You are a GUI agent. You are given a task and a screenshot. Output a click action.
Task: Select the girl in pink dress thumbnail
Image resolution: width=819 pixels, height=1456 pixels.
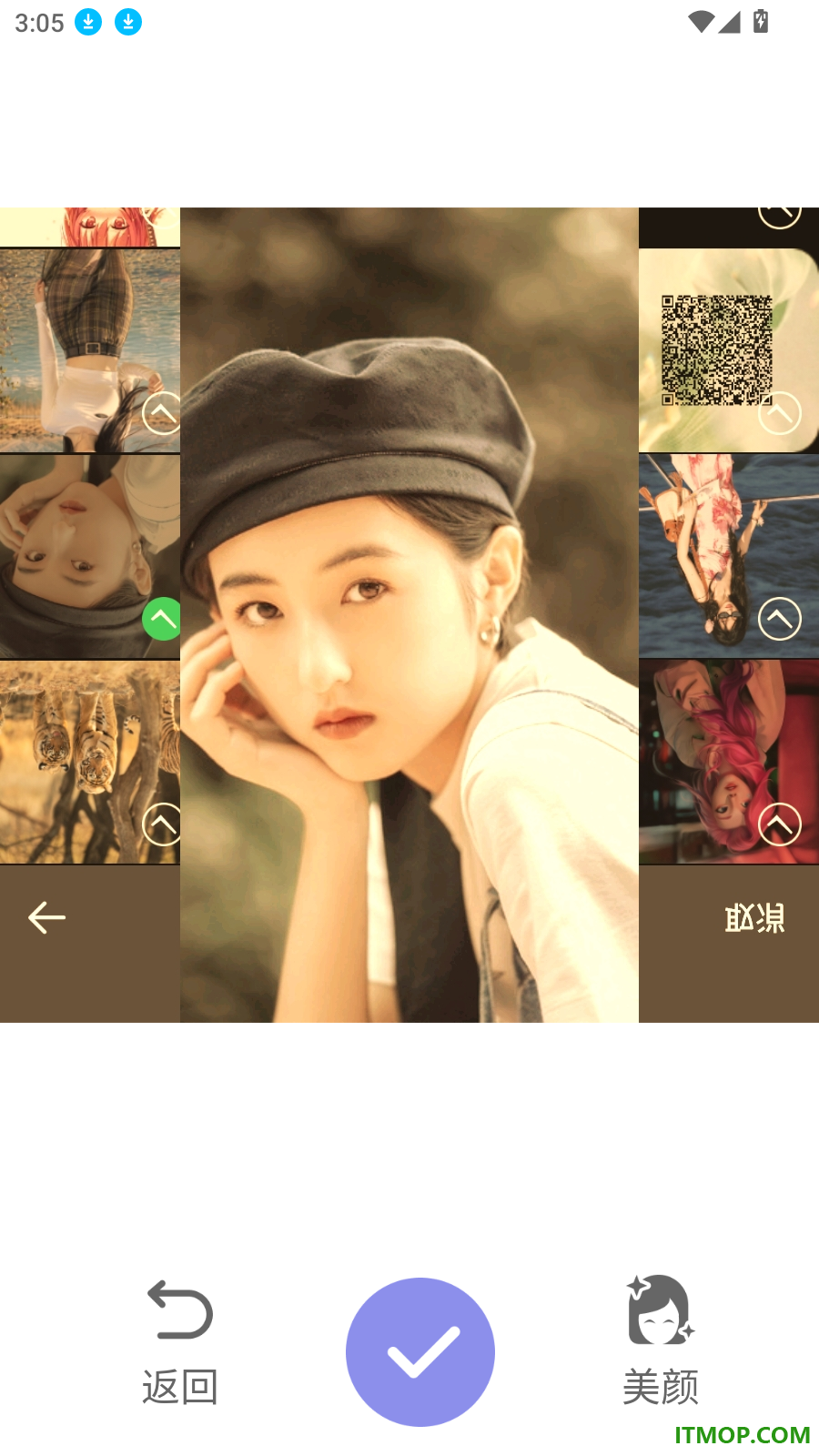tap(729, 556)
